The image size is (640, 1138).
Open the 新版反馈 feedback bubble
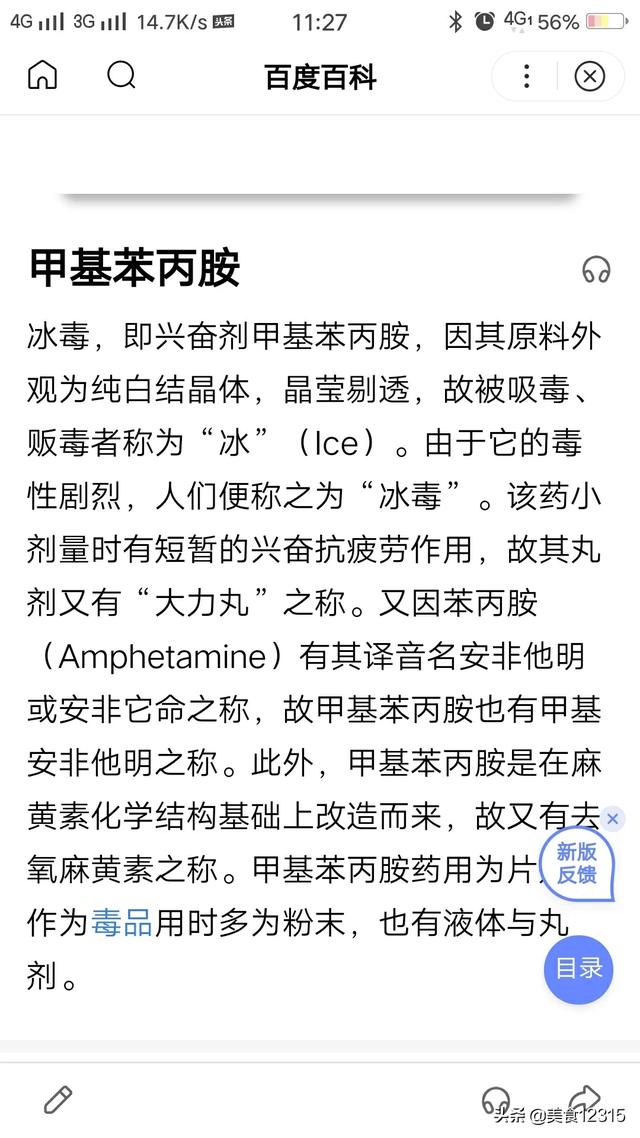[x=576, y=862]
